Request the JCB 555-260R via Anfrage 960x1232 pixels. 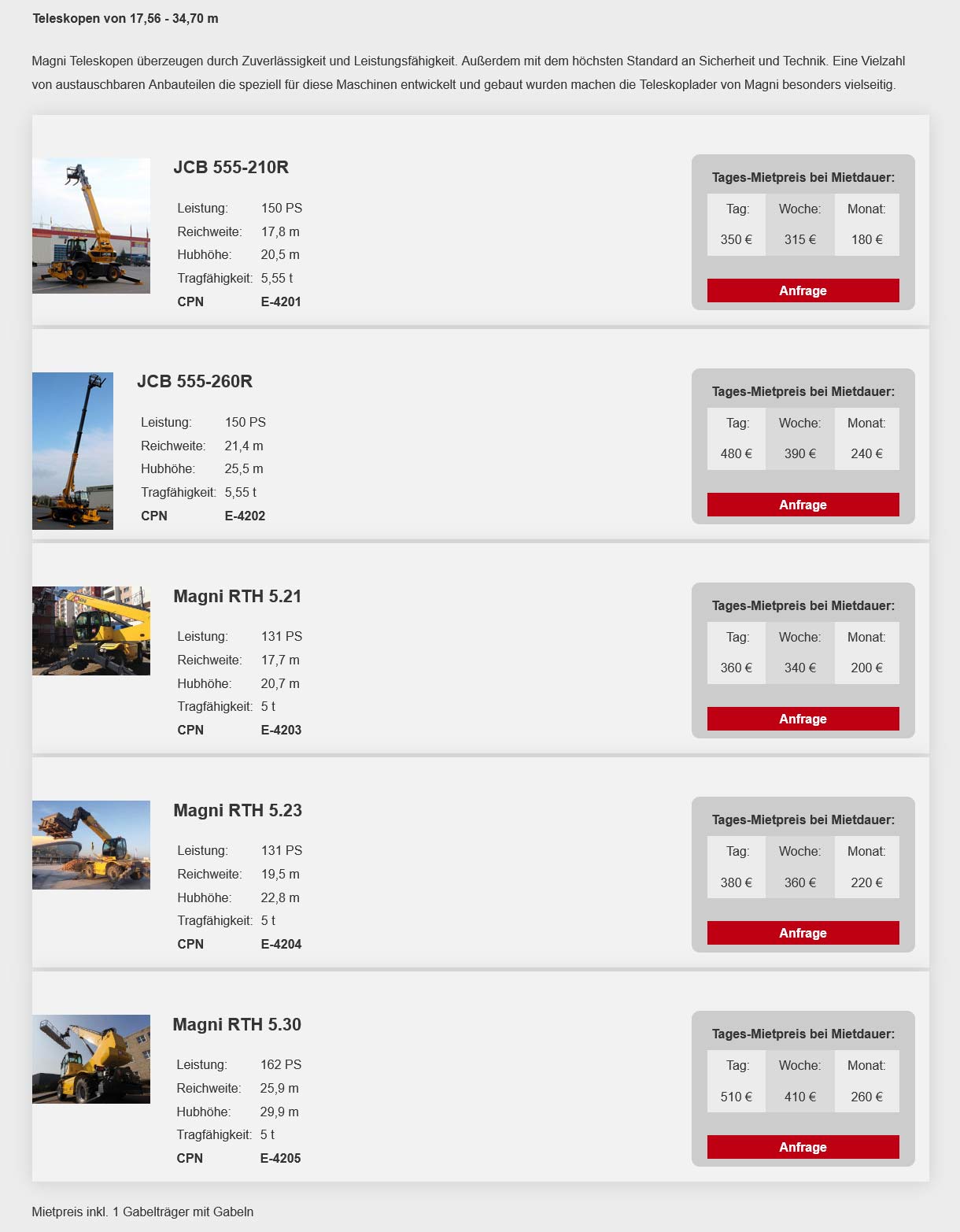(x=803, y=505)
